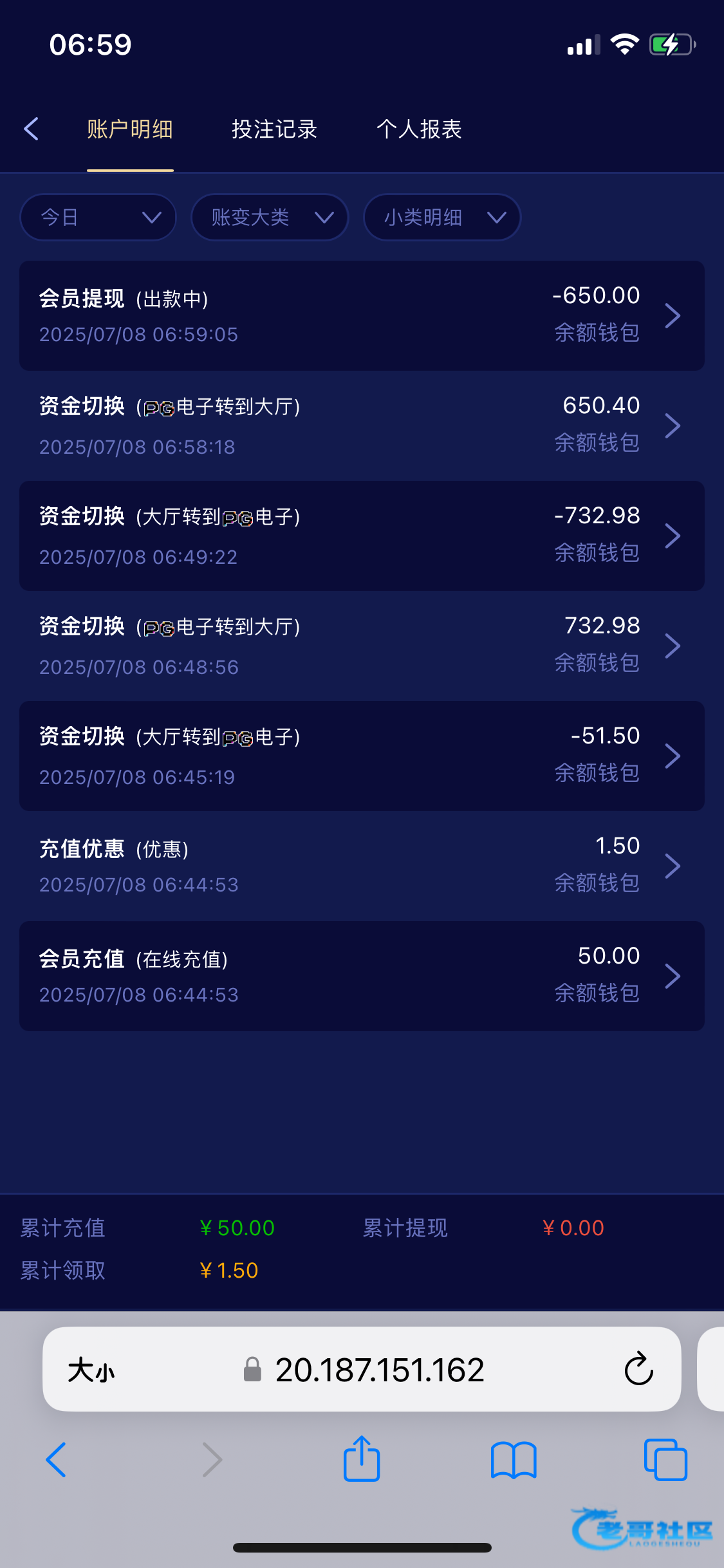Open the -732.98 资金切换 transaction
Viewport: 724px width, 1568px height.
point(362,536)
